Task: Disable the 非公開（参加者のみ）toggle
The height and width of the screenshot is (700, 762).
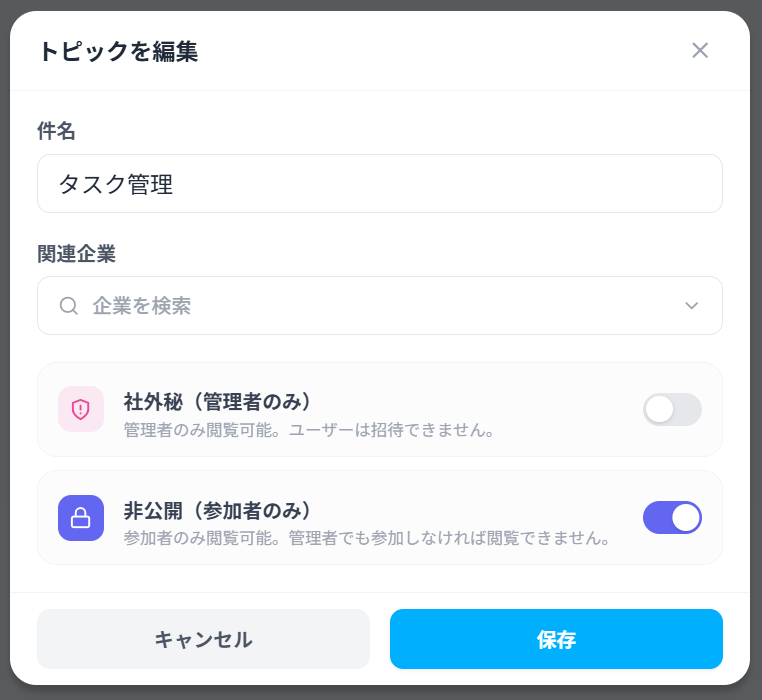Action: click(x=672, y=518)
